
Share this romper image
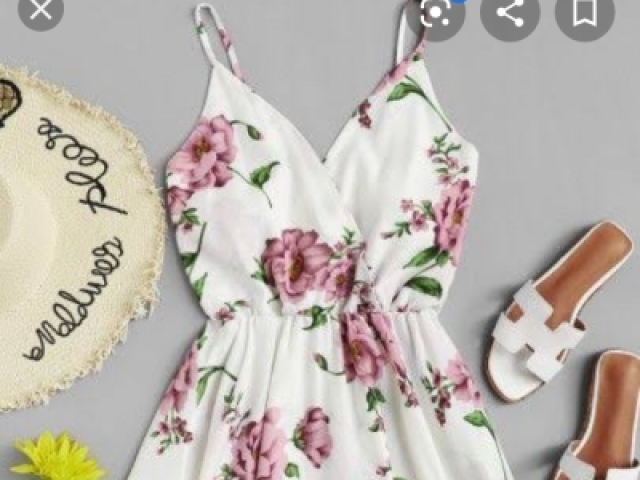pyautogui.click(x=510, y=13)
